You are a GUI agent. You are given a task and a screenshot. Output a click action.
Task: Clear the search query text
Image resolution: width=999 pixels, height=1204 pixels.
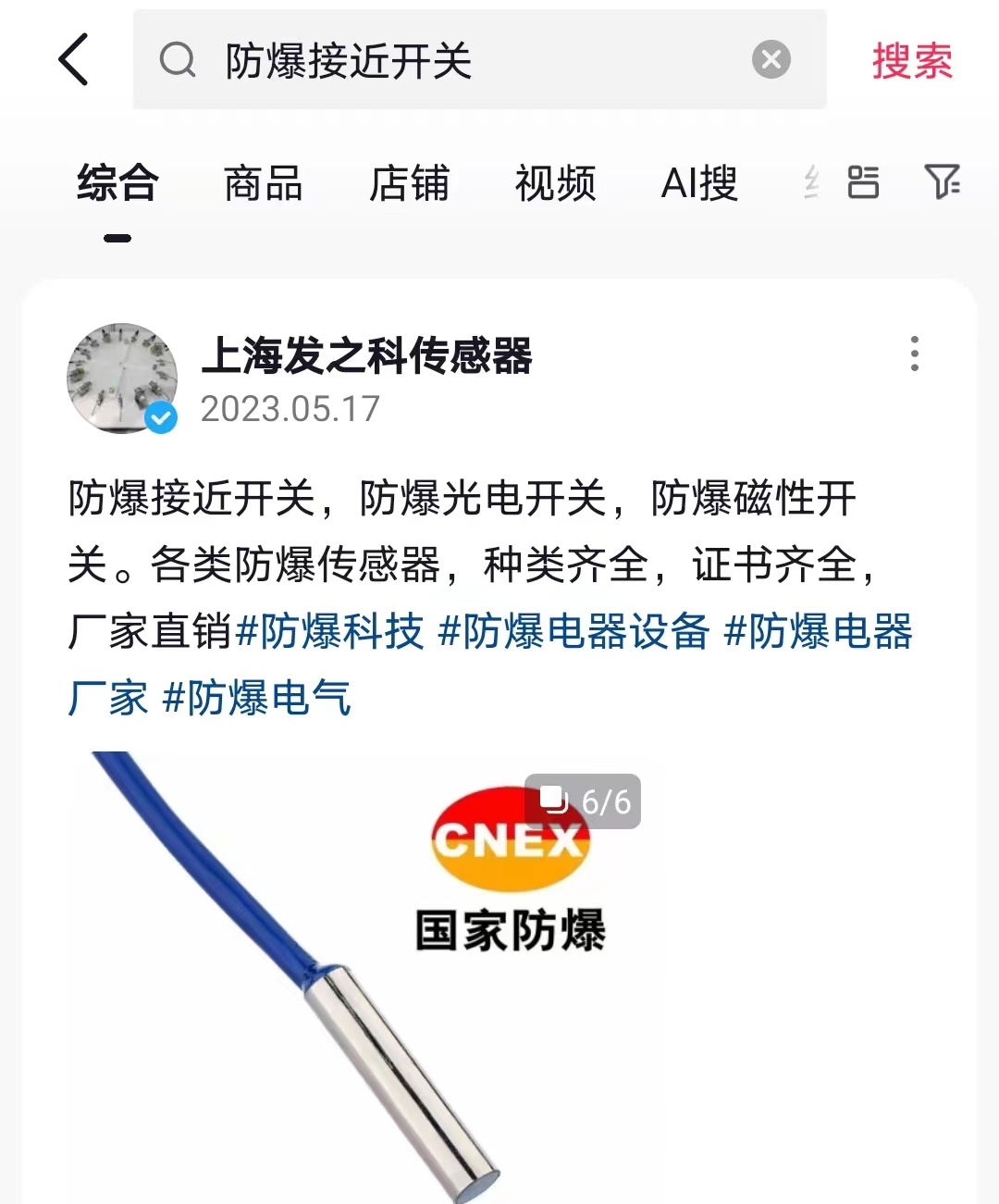(x=771, y=60)
